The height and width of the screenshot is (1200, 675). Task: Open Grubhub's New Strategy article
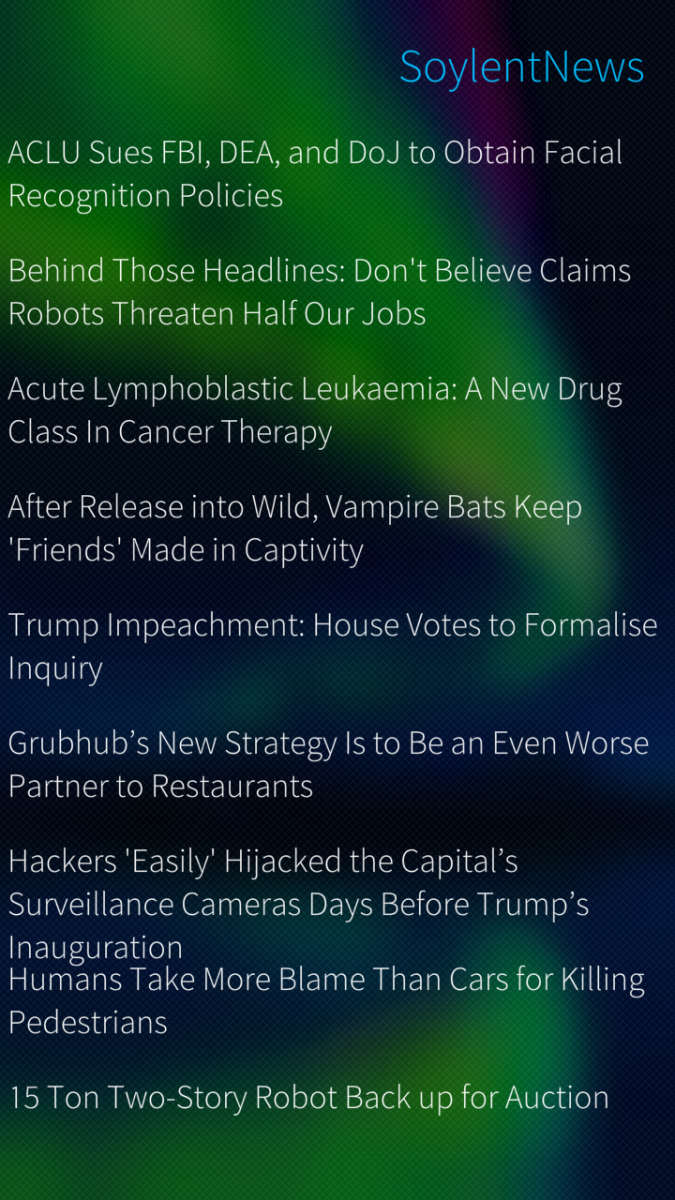(328, 764)
